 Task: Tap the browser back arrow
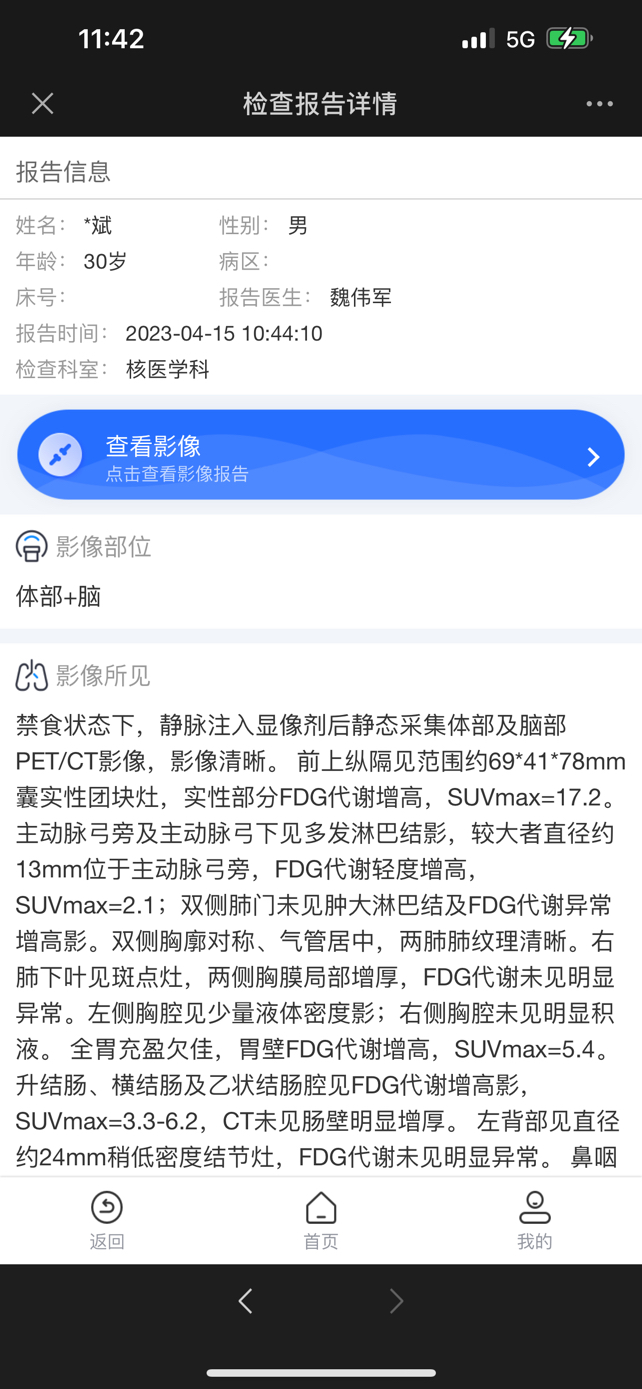point(246,1300)
